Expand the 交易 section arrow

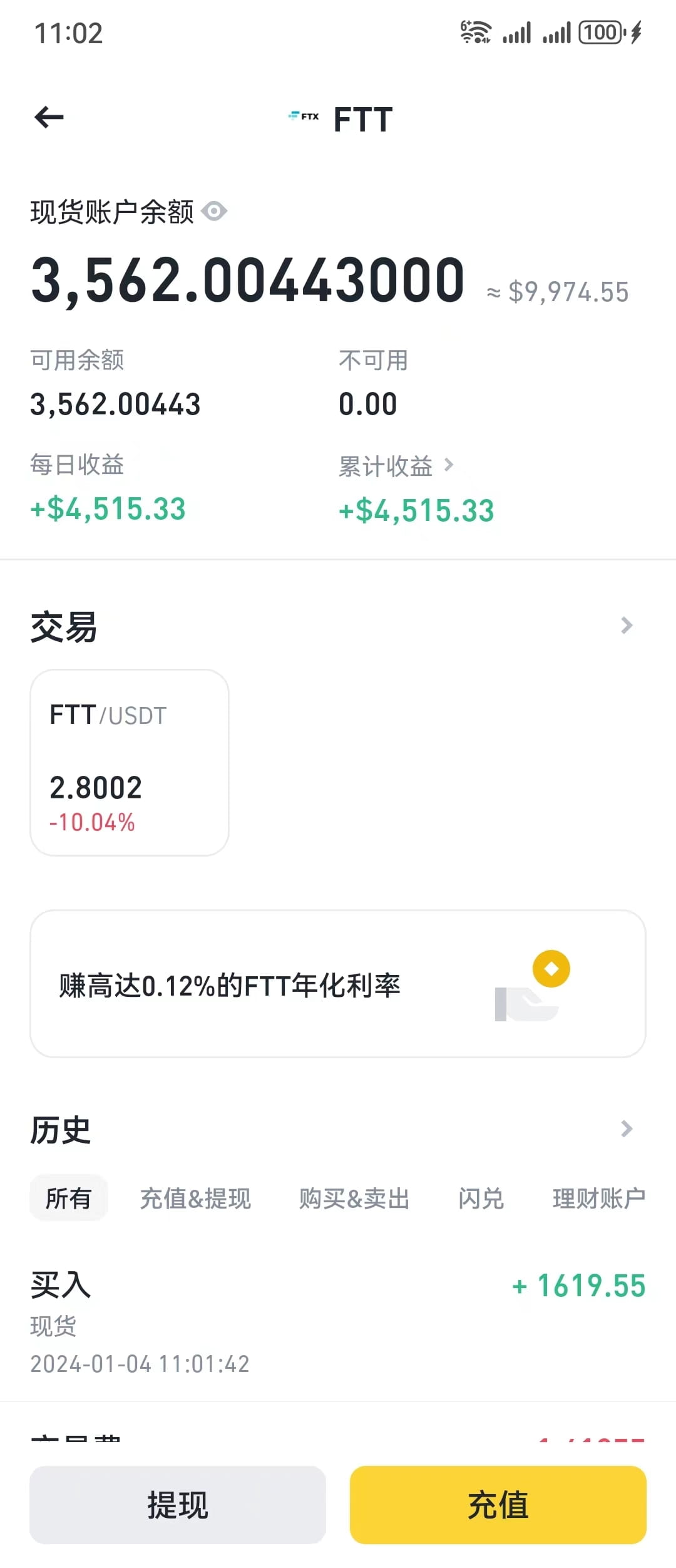click(x=627, y=626)
